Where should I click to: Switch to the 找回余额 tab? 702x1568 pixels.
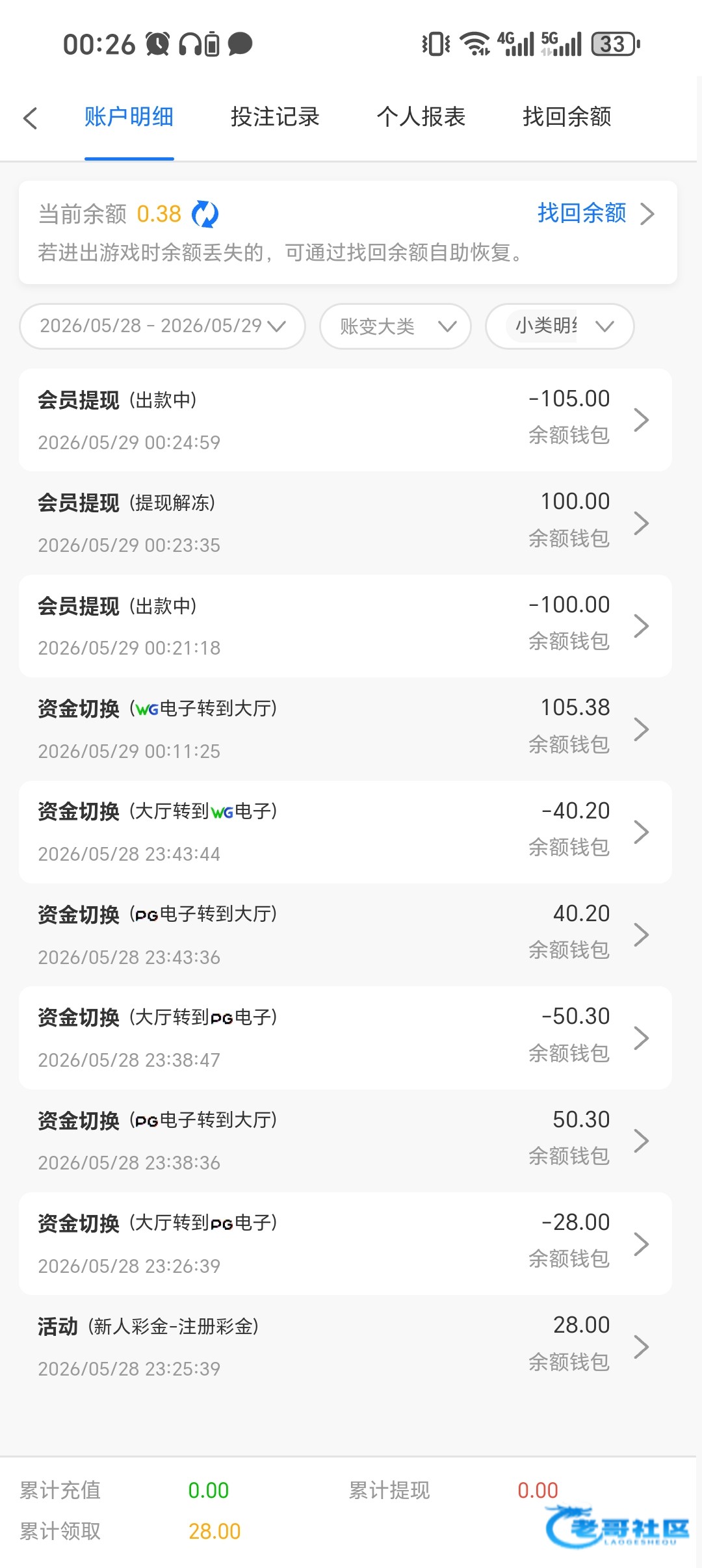(x=567, y=117)
